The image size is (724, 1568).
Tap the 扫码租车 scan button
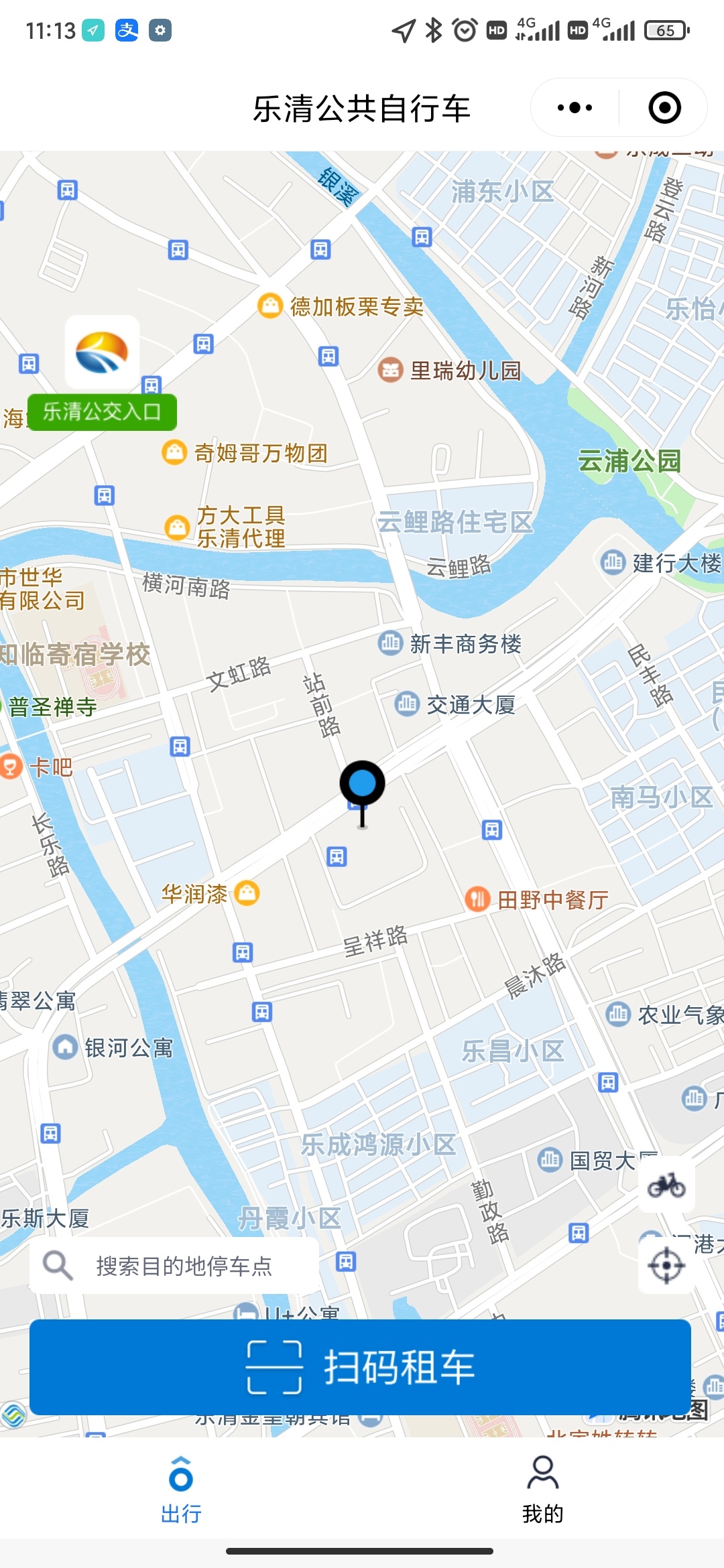coord(361,1367)
